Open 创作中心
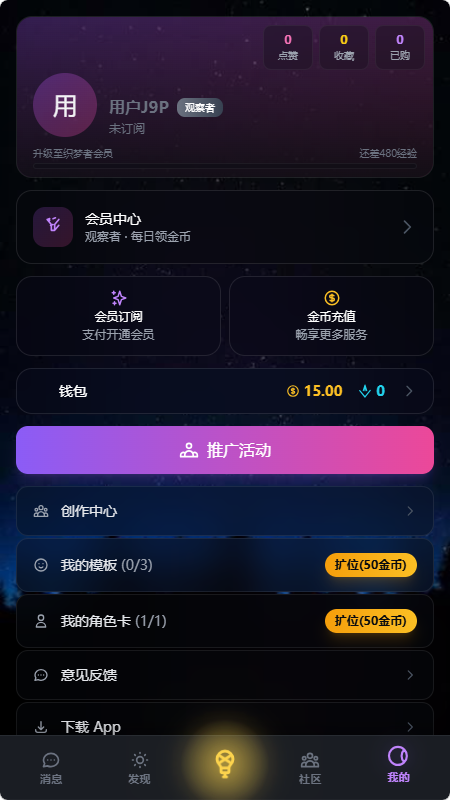The image size is (450, 800). point(225,511)
